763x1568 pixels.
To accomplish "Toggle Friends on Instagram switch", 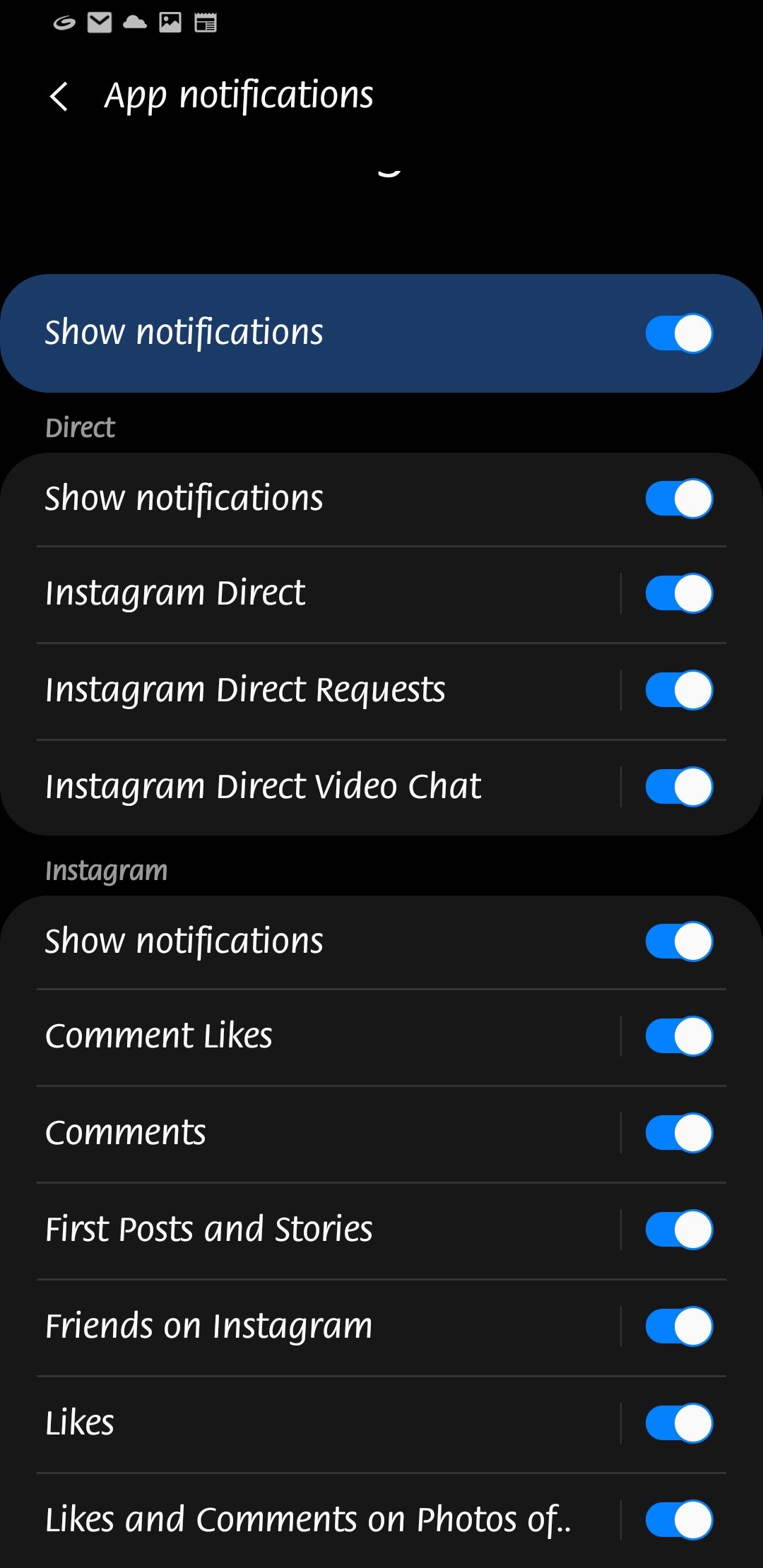I will pos(678,1326).
